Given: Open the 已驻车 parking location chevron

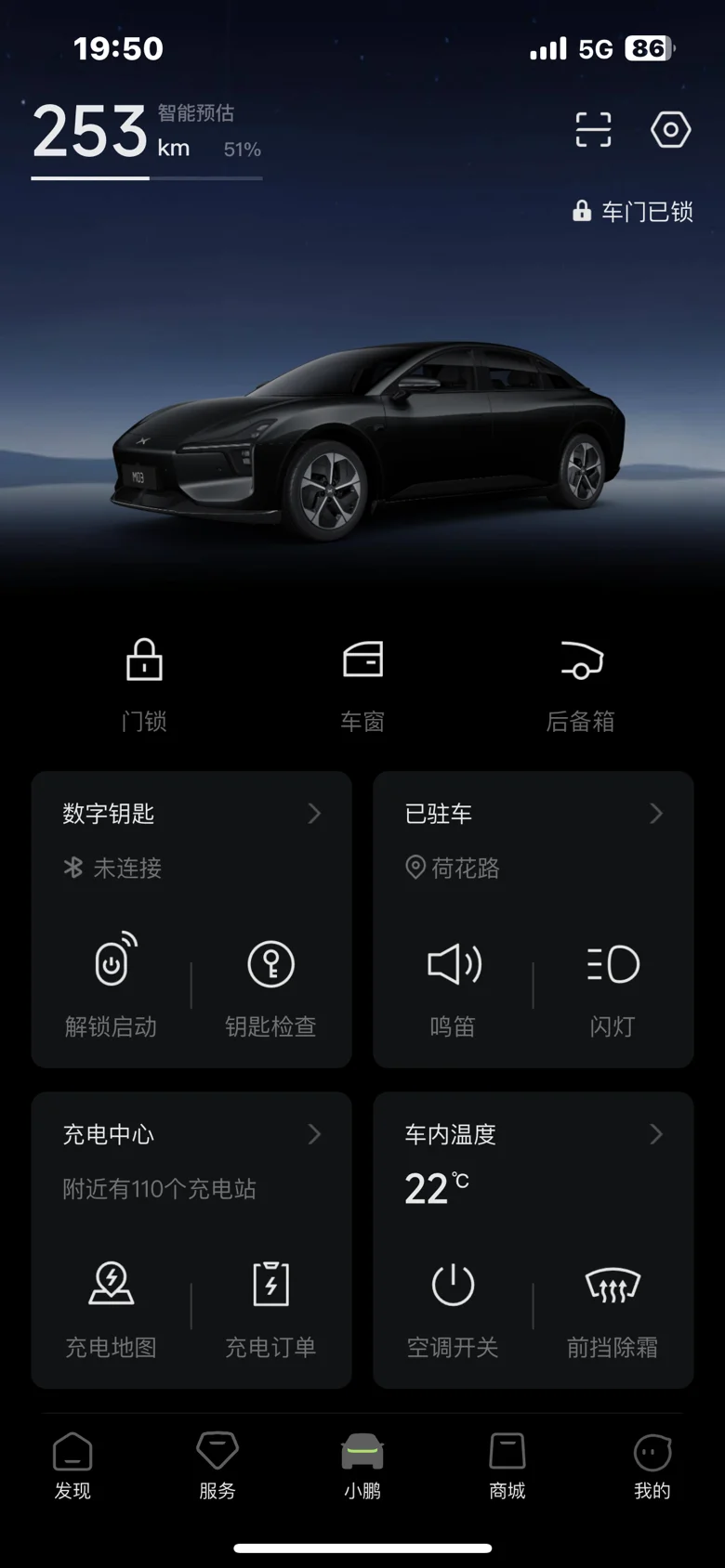Looking at the screenshot, I should [x=656, y=814].
